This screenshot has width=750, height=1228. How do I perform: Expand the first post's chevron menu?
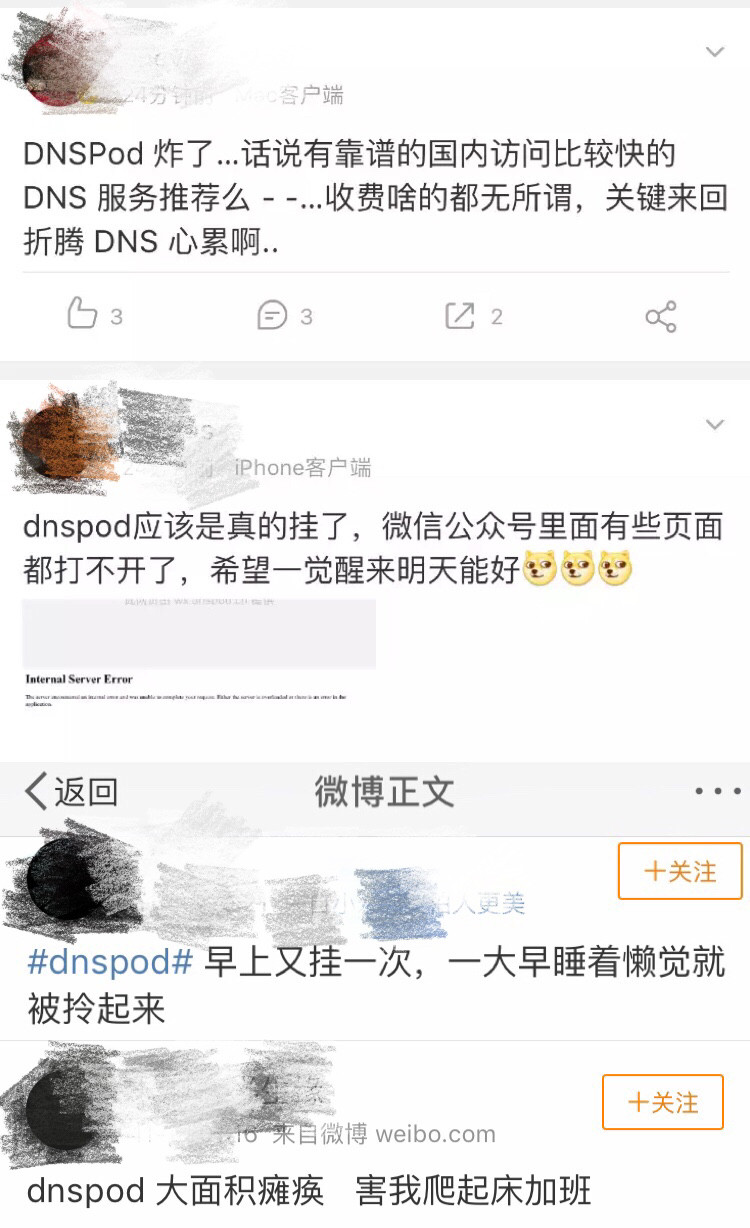714,50
